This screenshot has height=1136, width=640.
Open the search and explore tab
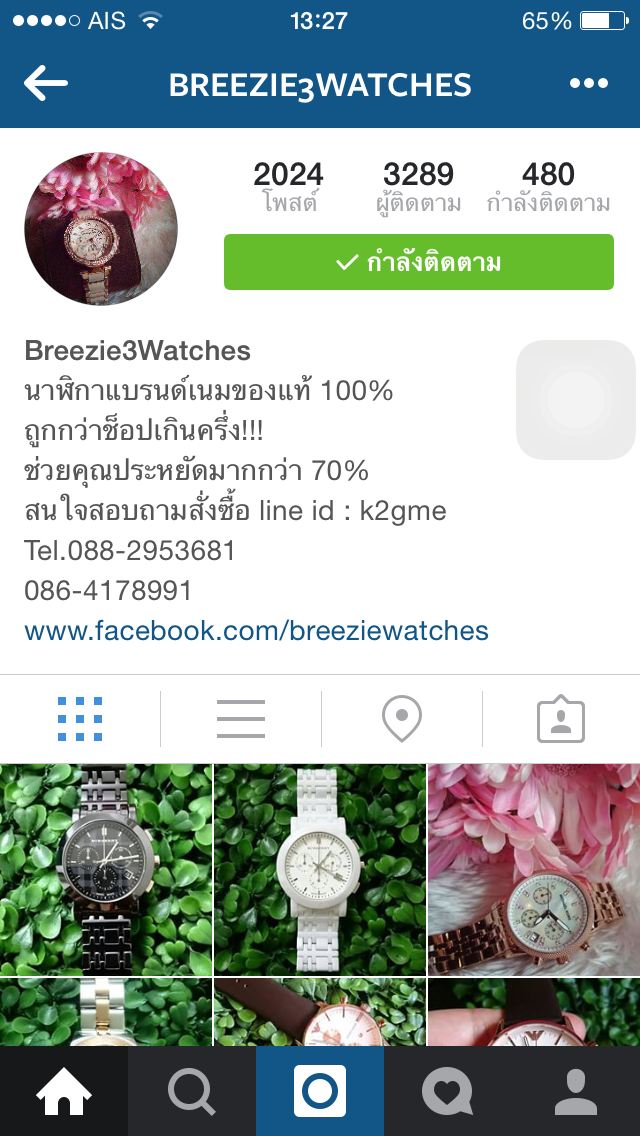tap(192, 1091)
